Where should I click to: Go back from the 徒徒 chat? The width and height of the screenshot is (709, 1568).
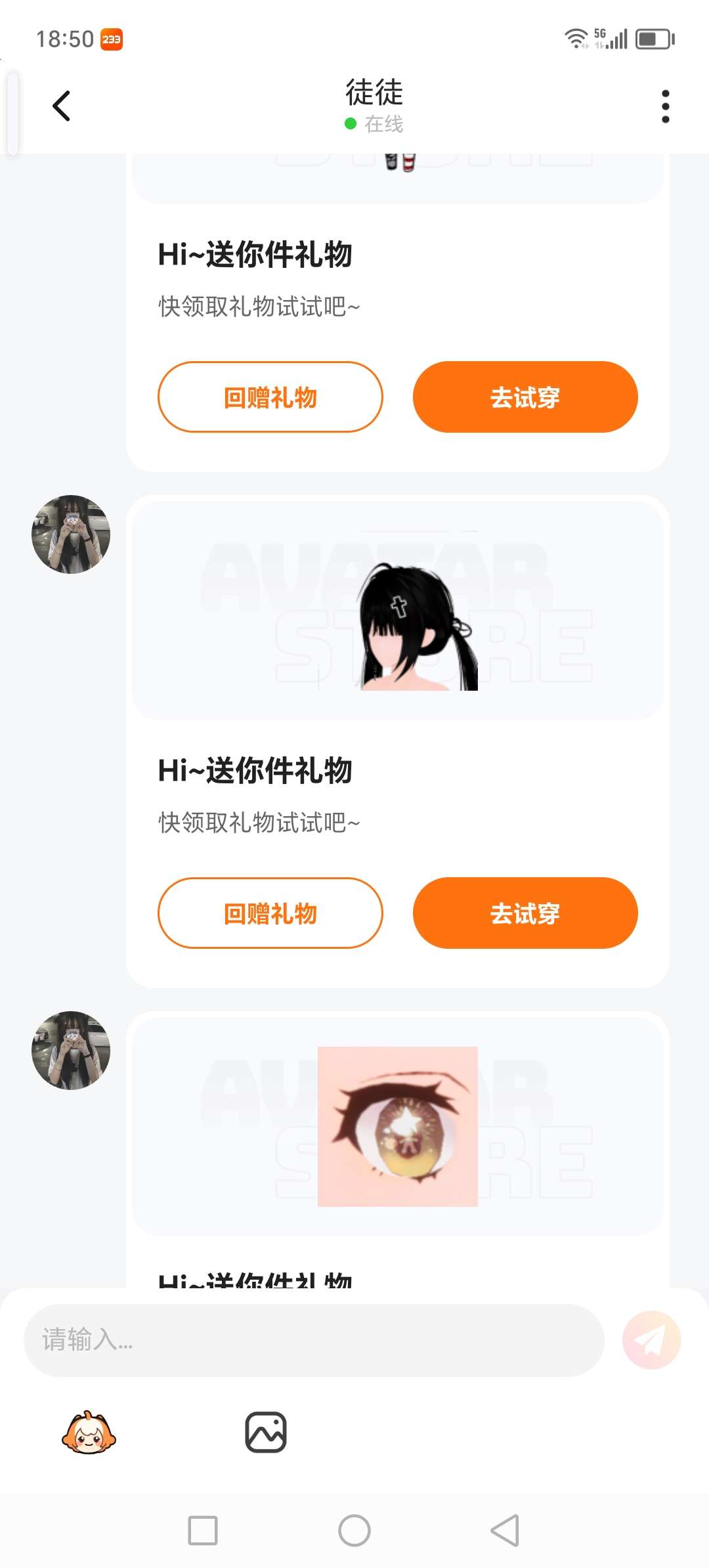click(62, 106)
